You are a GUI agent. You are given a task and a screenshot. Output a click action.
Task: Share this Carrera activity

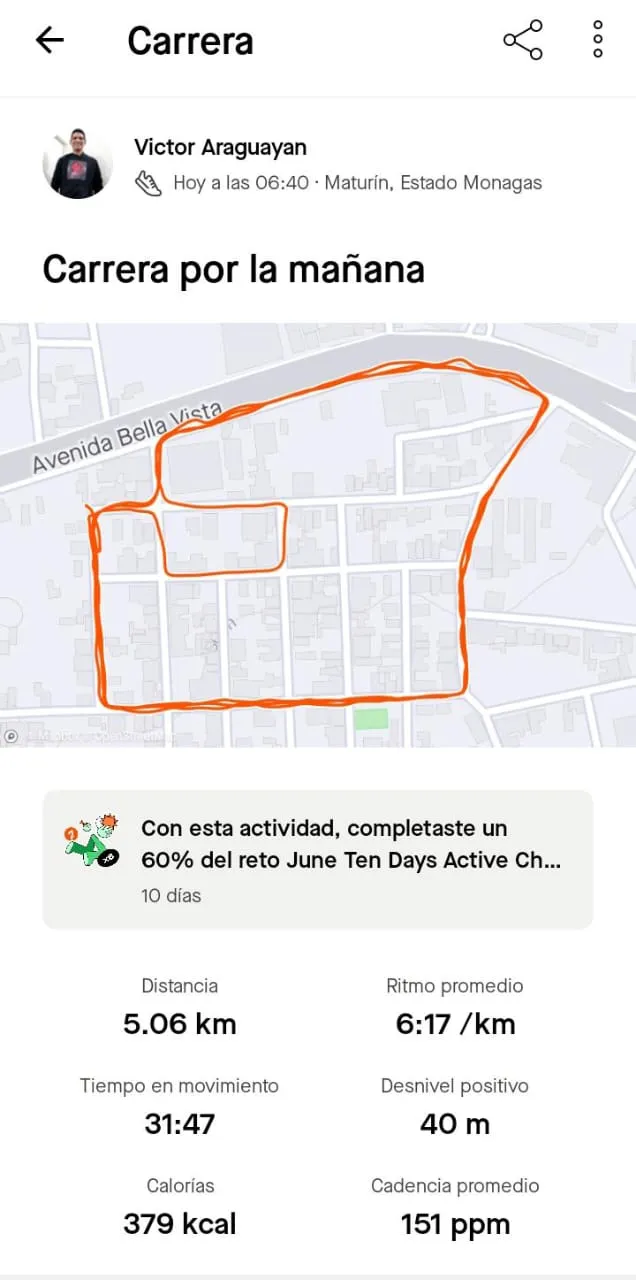point(523,40)
